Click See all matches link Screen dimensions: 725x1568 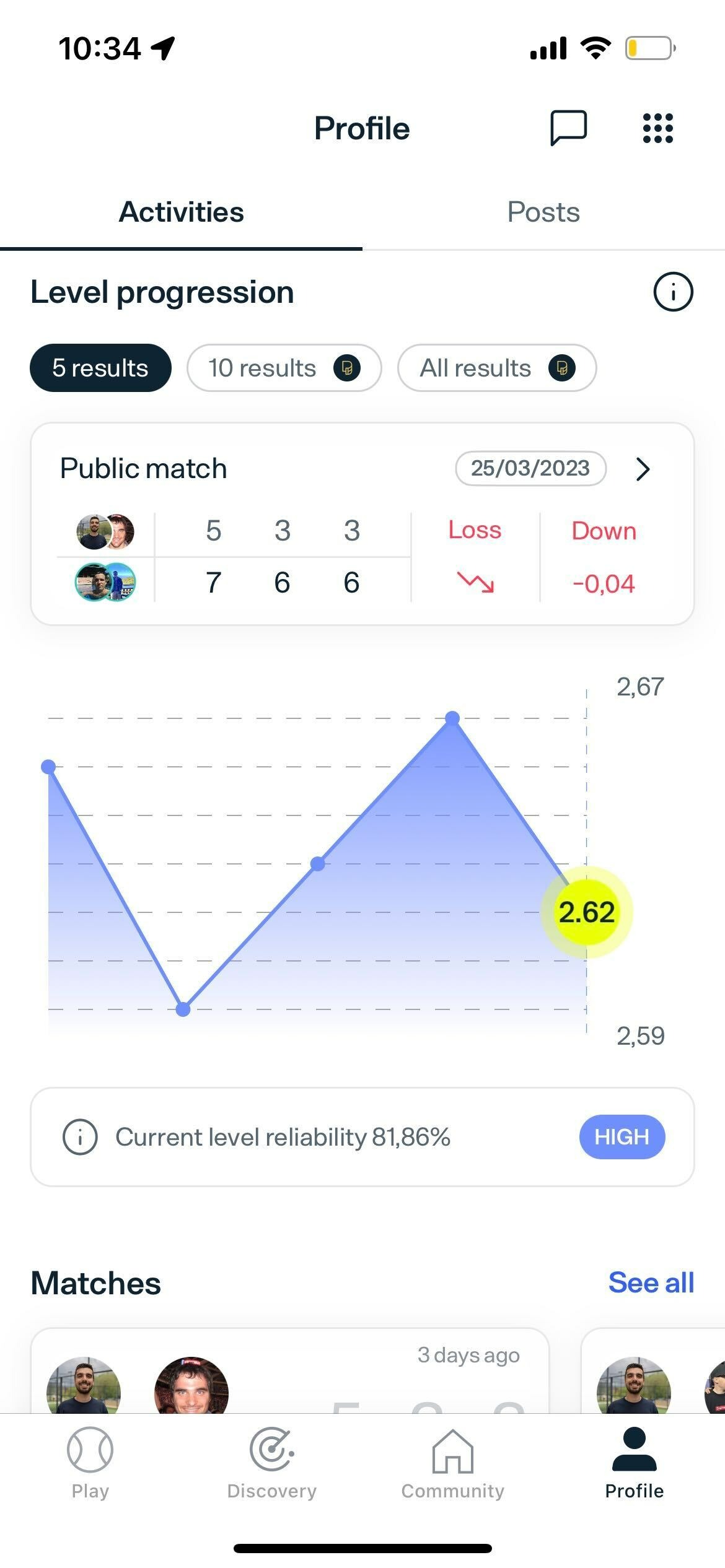pos(651,1283)
